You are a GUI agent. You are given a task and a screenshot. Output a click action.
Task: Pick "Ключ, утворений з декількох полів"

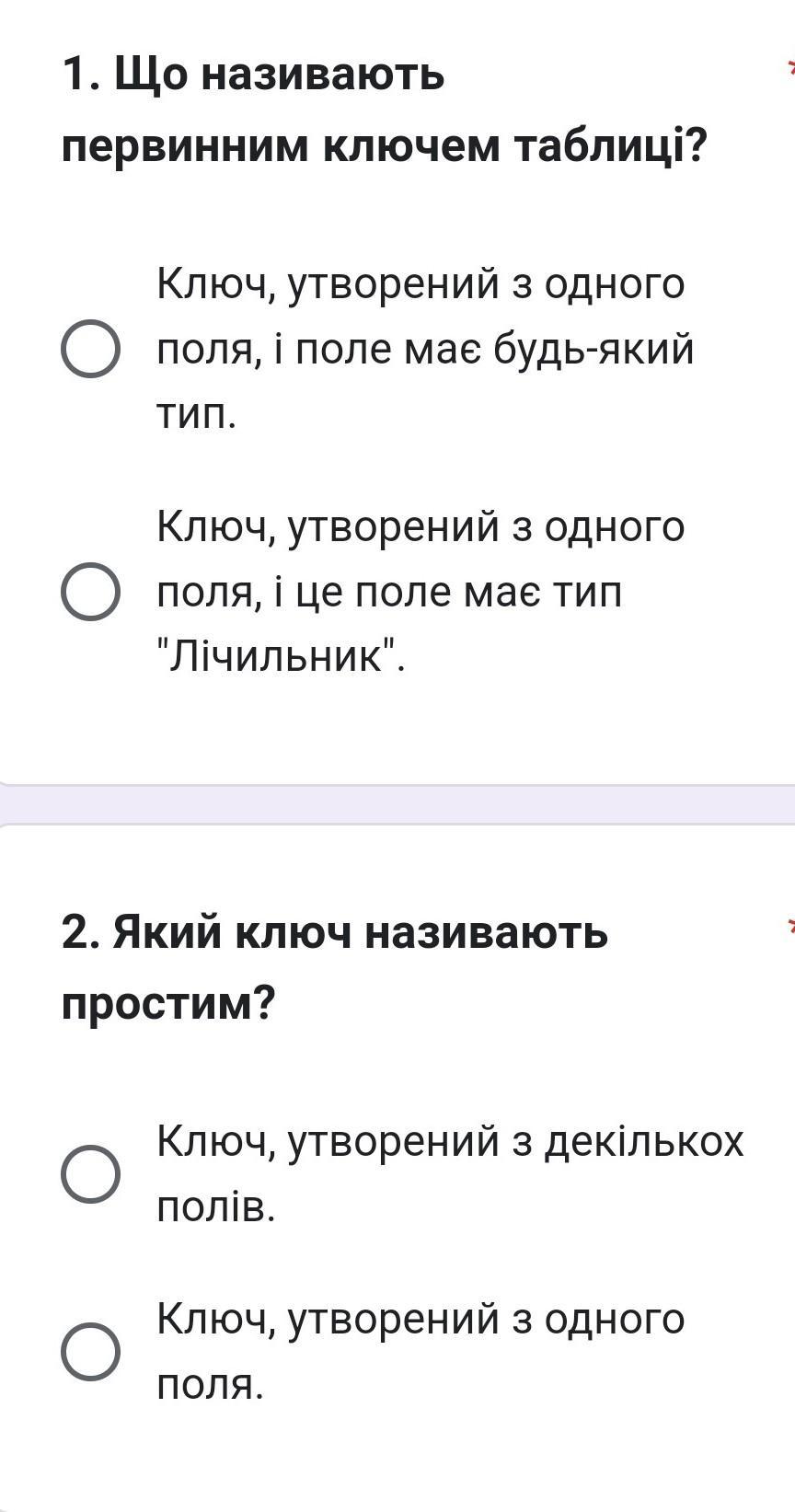(90, 1173)
